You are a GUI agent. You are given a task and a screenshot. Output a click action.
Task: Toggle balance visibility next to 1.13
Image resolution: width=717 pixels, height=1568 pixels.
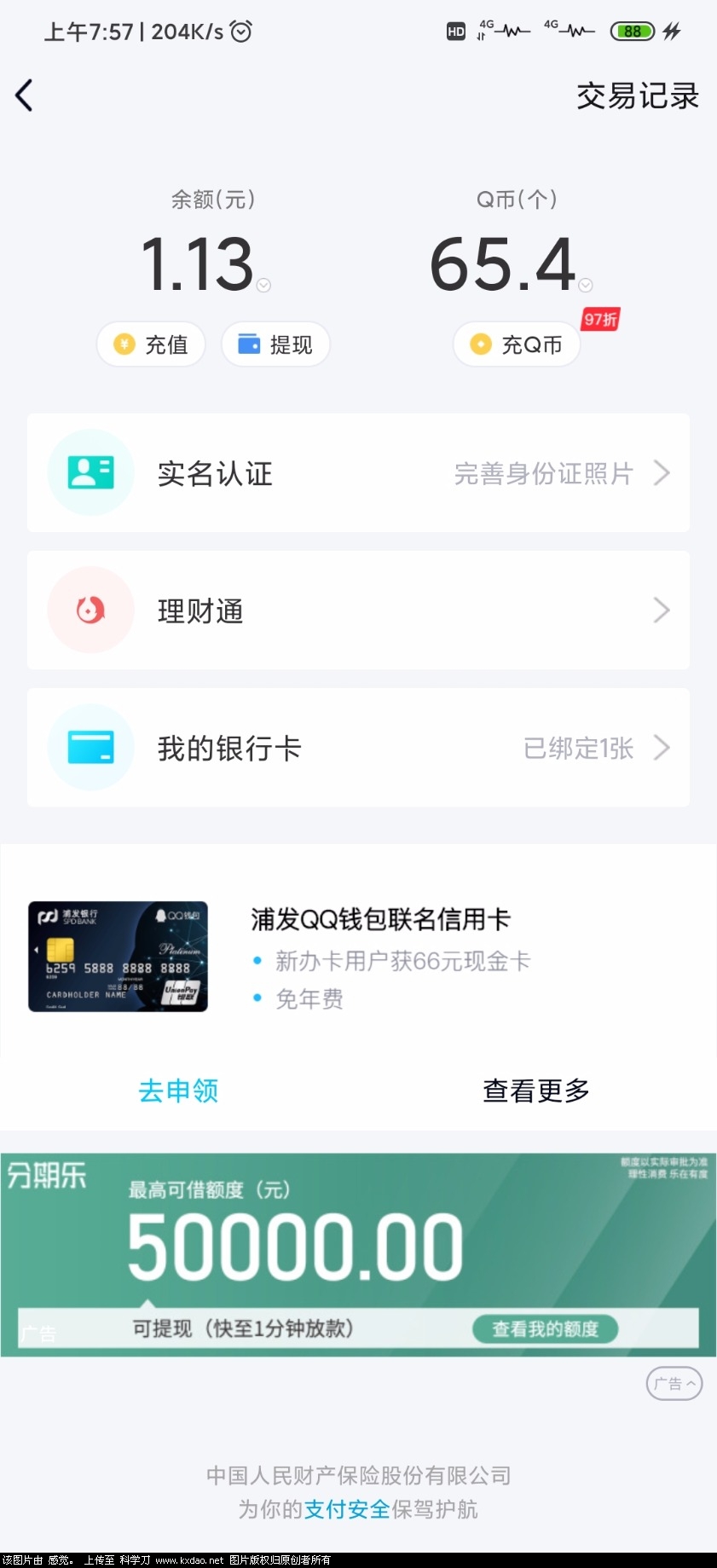click(x=264, y=286)
